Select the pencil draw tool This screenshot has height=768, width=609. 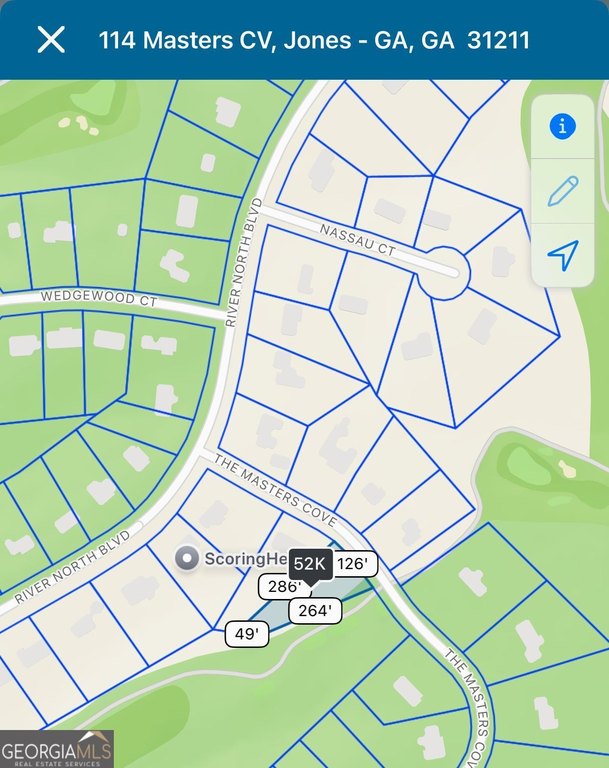click(563, 190)
